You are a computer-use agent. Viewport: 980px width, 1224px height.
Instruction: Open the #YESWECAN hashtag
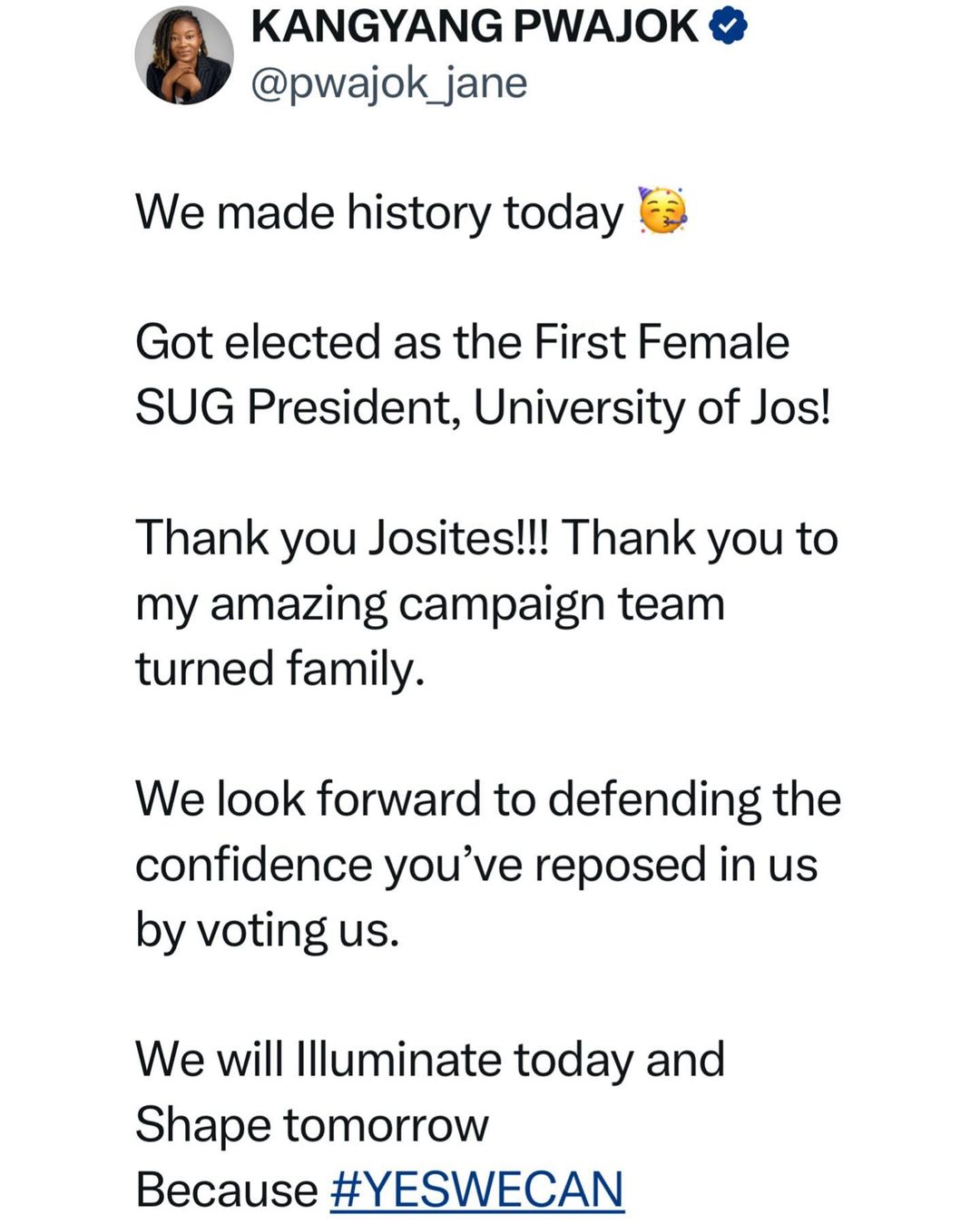[x=477, y=1190]
